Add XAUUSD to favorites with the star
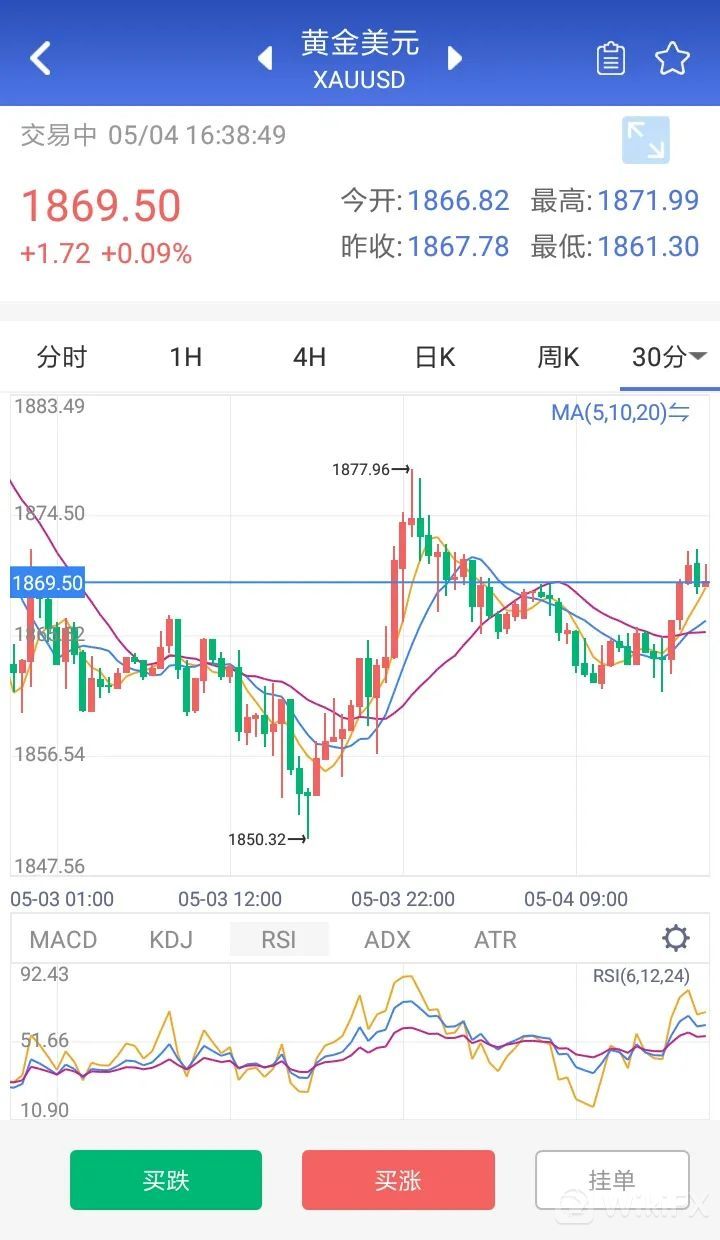This screenshot has width=720, height=1240. tap(672, 59)
